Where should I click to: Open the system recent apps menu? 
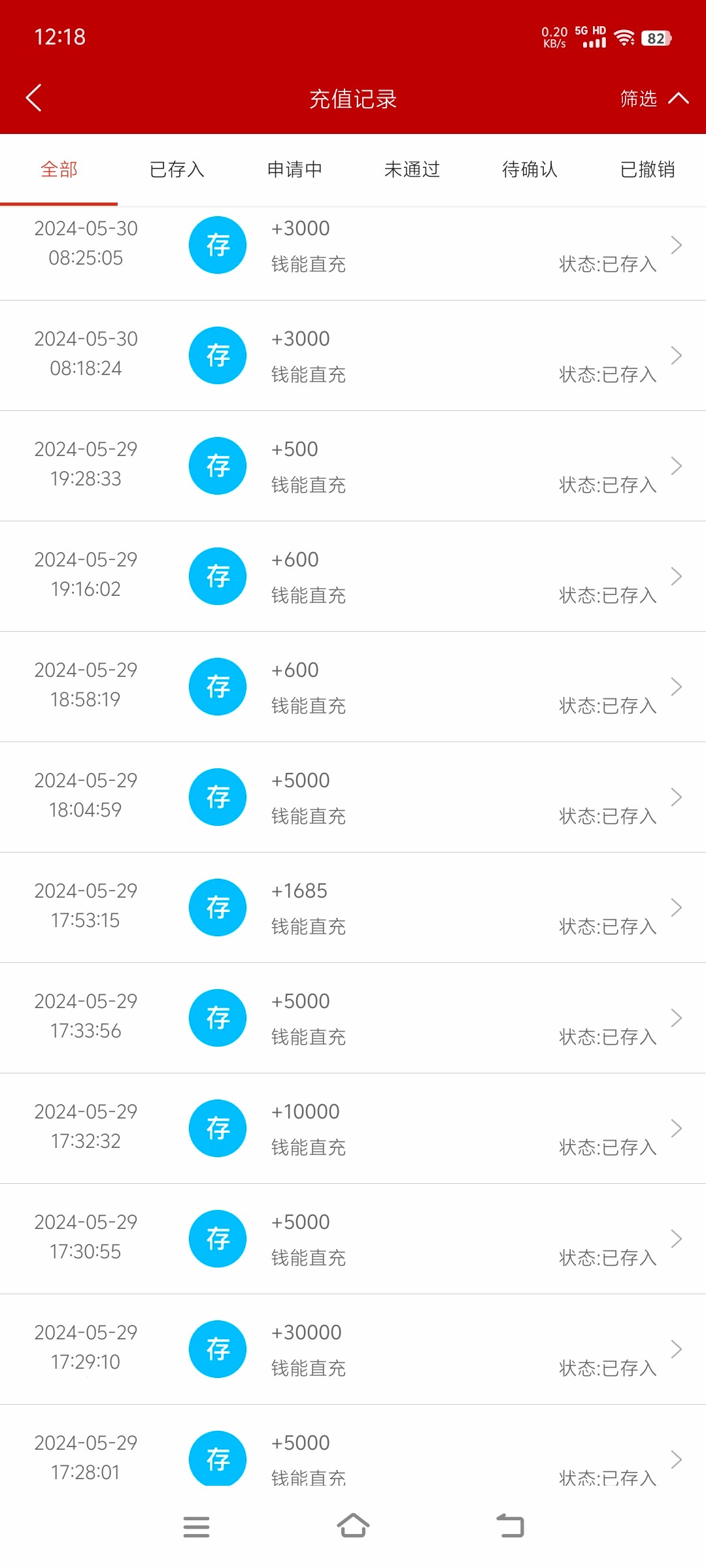(196, 1527)
